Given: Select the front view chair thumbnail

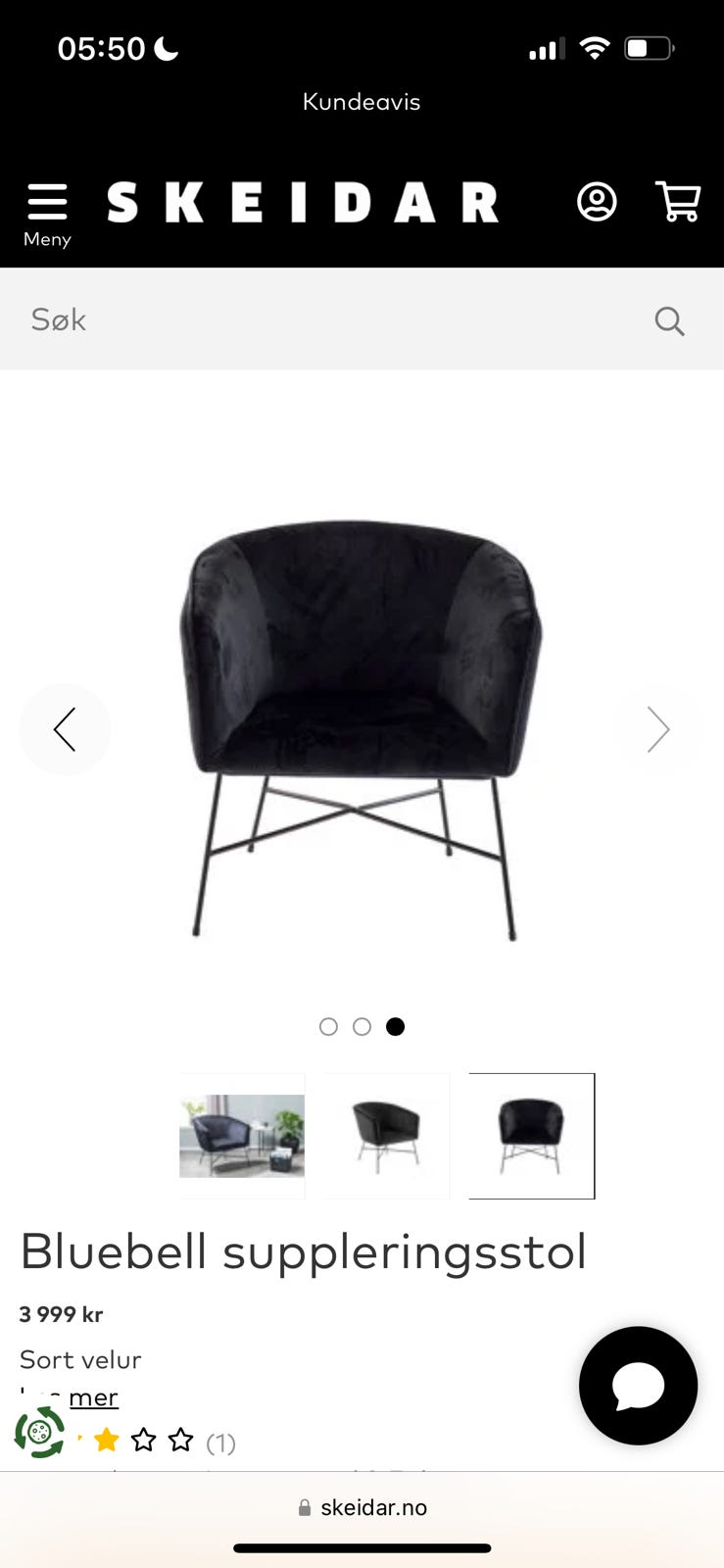Looking at the screenshot, I should [531, 1136].
